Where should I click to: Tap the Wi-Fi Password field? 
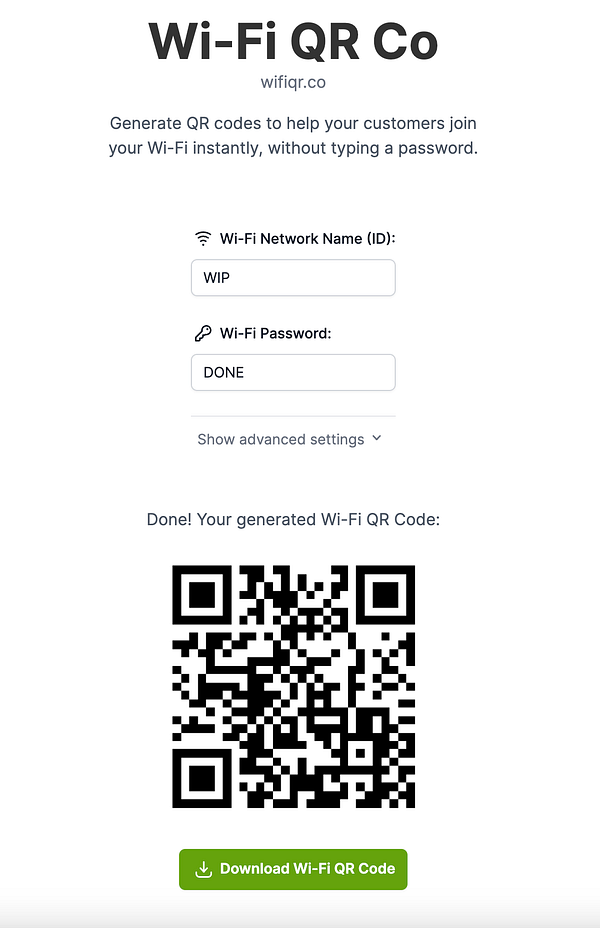point(293,372)
